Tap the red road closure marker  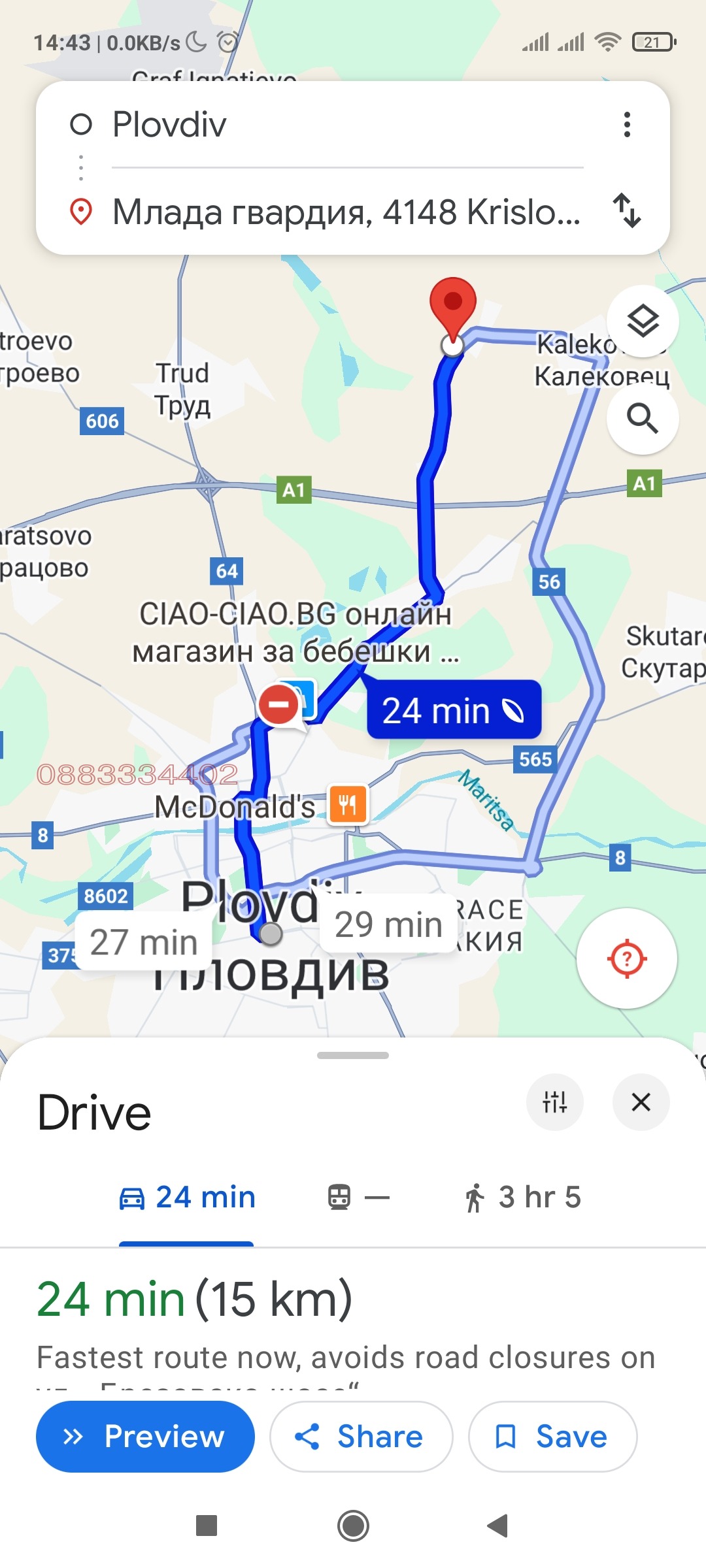pos(278,704)
